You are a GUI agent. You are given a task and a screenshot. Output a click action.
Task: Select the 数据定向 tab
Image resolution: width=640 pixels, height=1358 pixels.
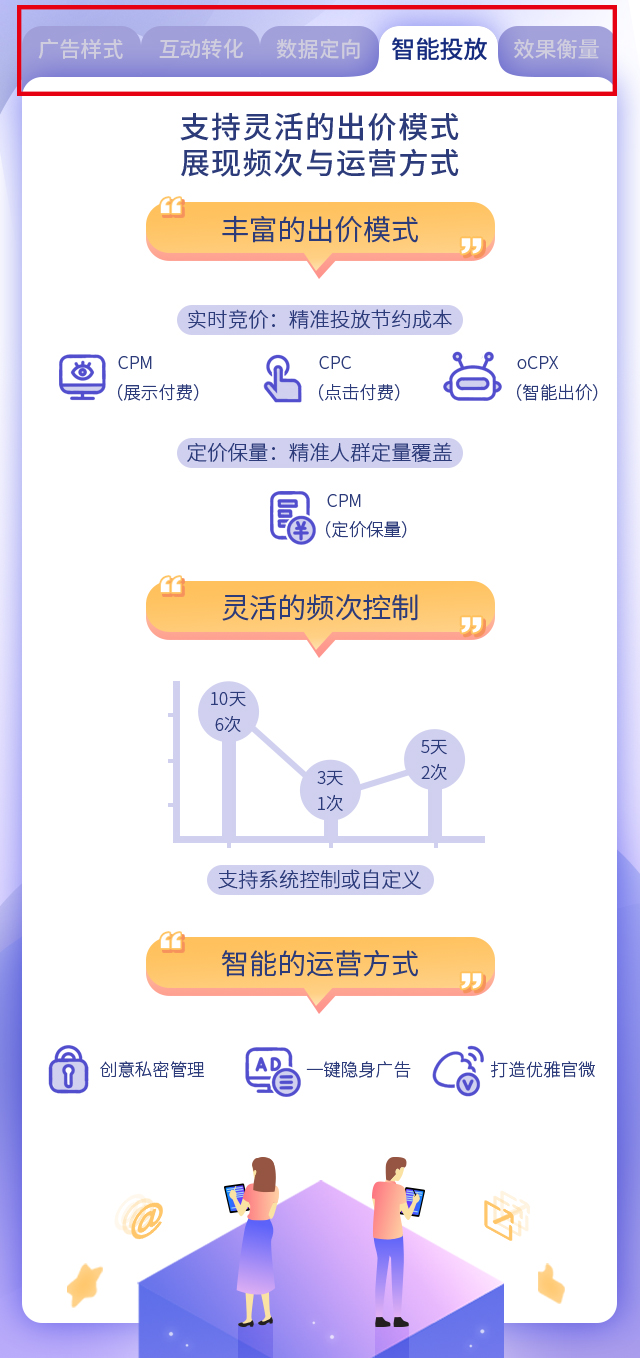319,49
